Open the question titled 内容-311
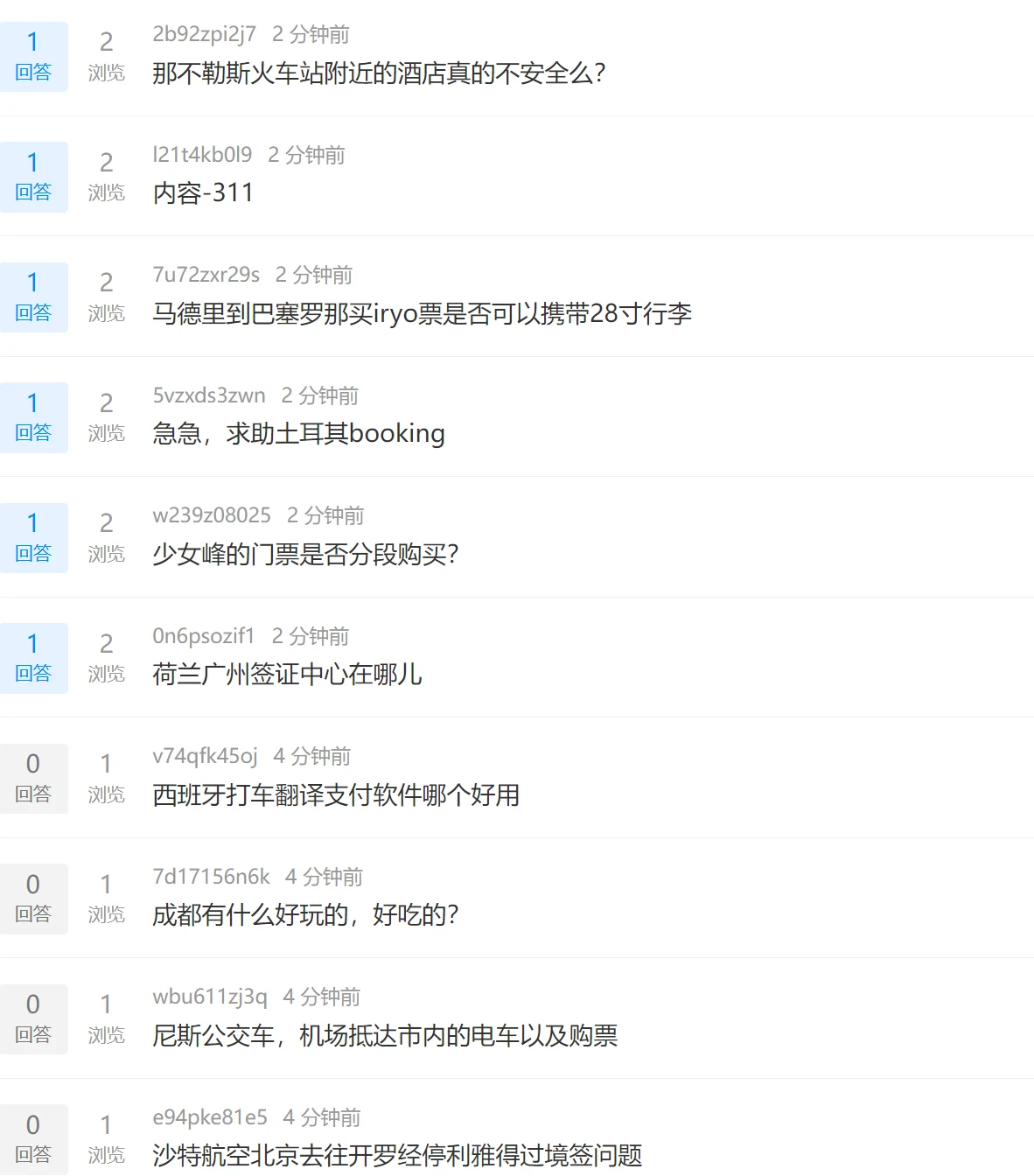Viewport: 1034px width, 1176px height. (x=203, y=192)
